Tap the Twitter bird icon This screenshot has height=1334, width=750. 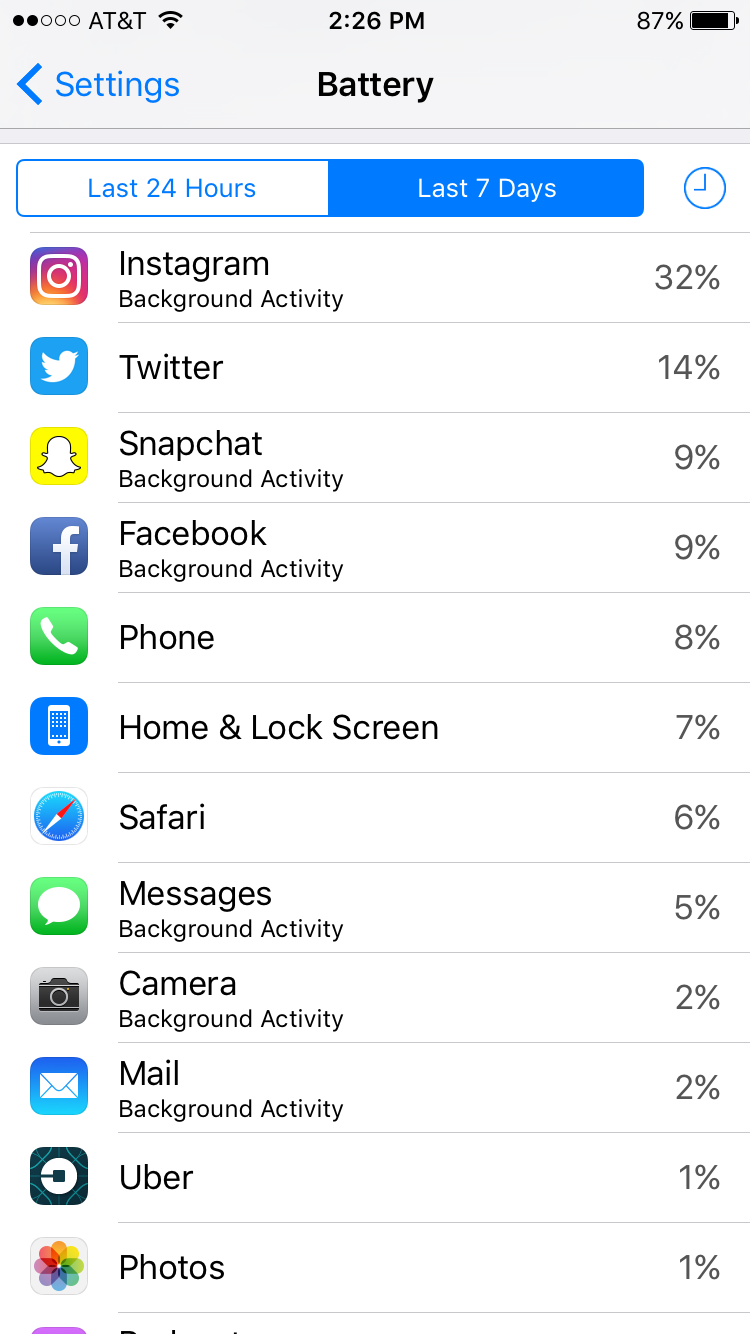[58, 367]
